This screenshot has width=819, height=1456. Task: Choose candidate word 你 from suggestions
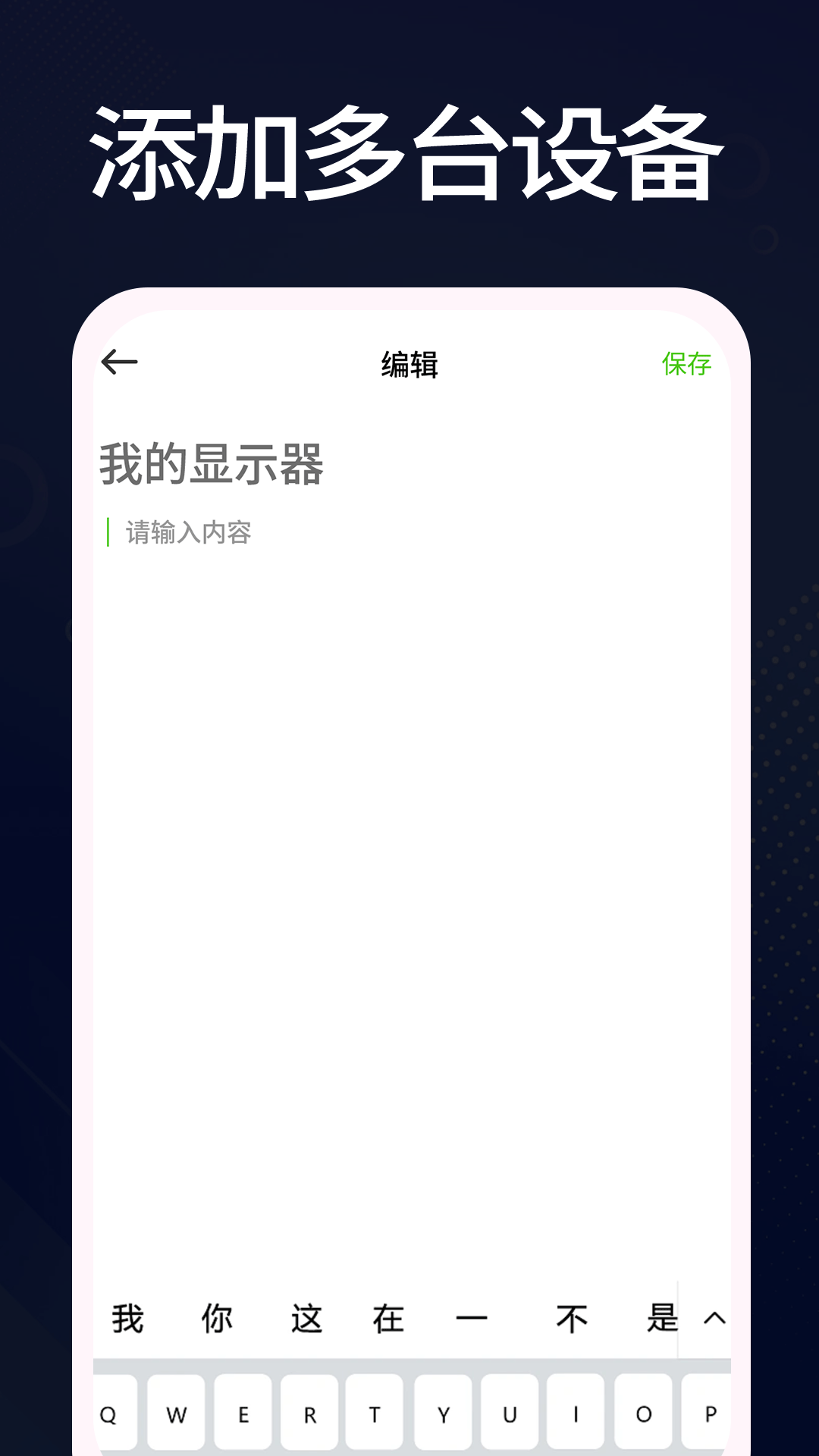(217, 1317)
